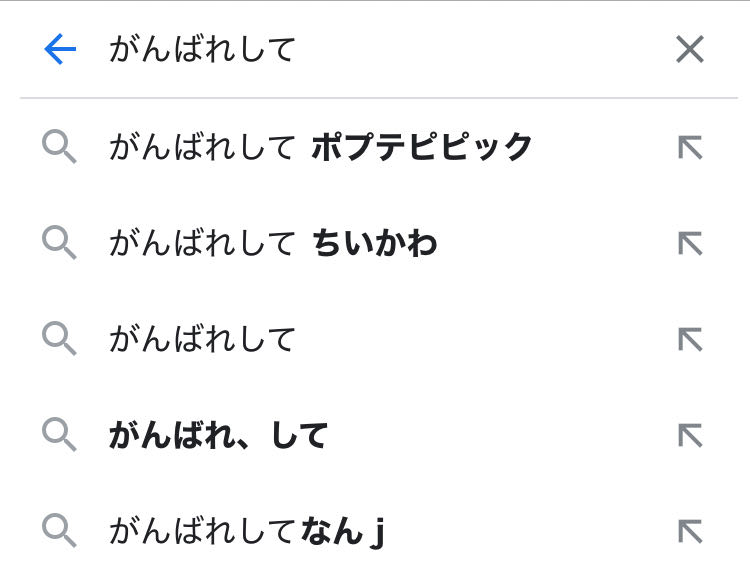Choose the plain がんばれして suggestion
The height and width of the screenshot is (588, 750).
(x=202, y=339)
